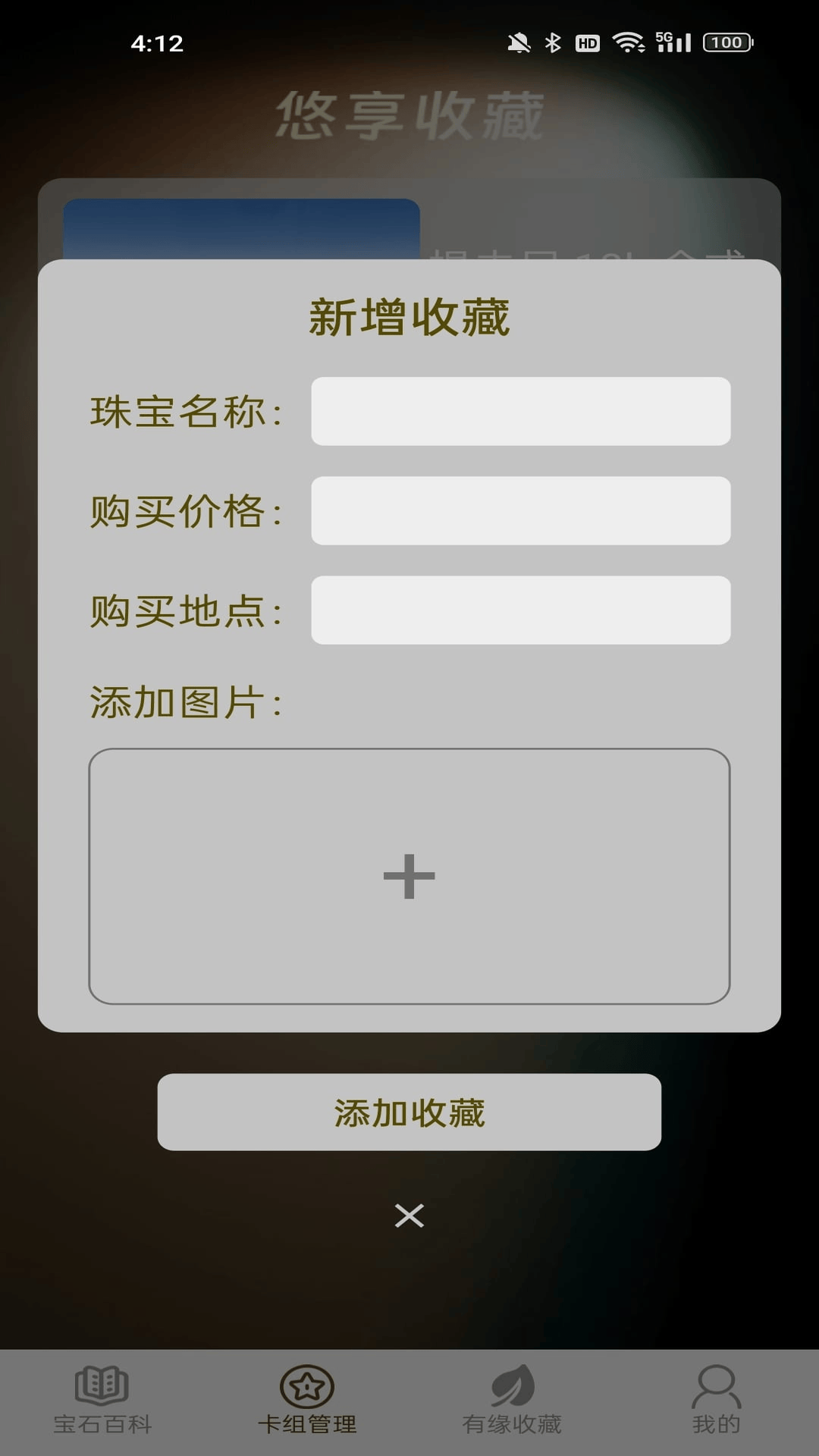This screenshot has width=819, height=1456.
Task: Tap the plus icon to add an image
Action: [409, 876]
